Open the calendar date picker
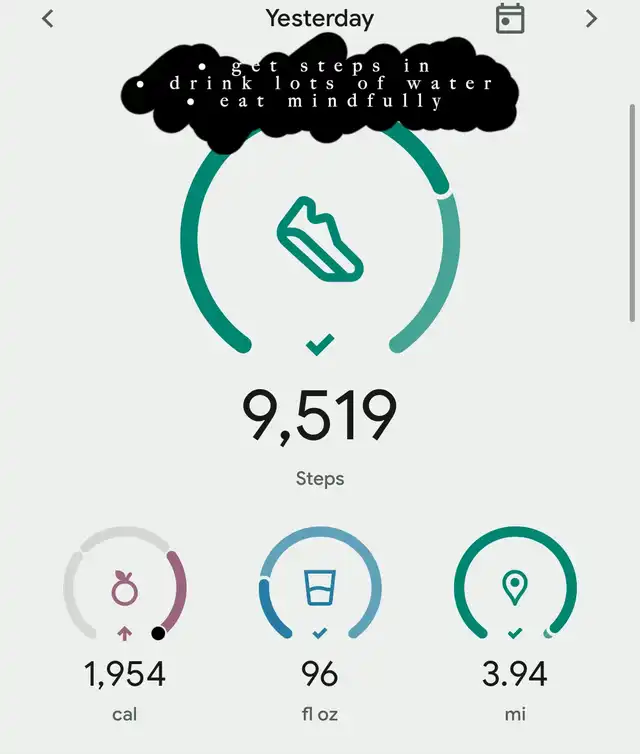 point(510,18)
